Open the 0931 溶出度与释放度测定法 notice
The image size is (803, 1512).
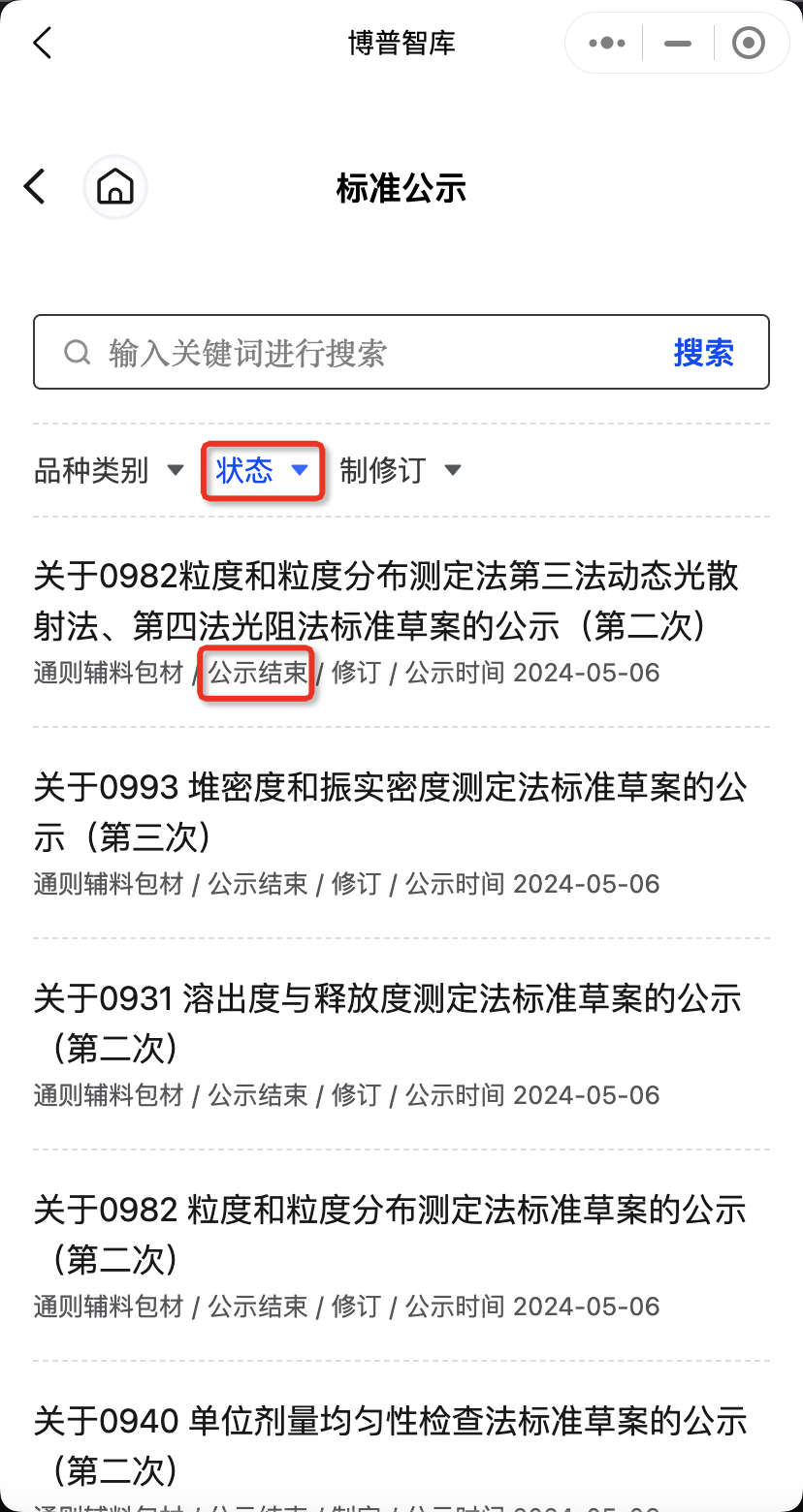(388, 1024)
